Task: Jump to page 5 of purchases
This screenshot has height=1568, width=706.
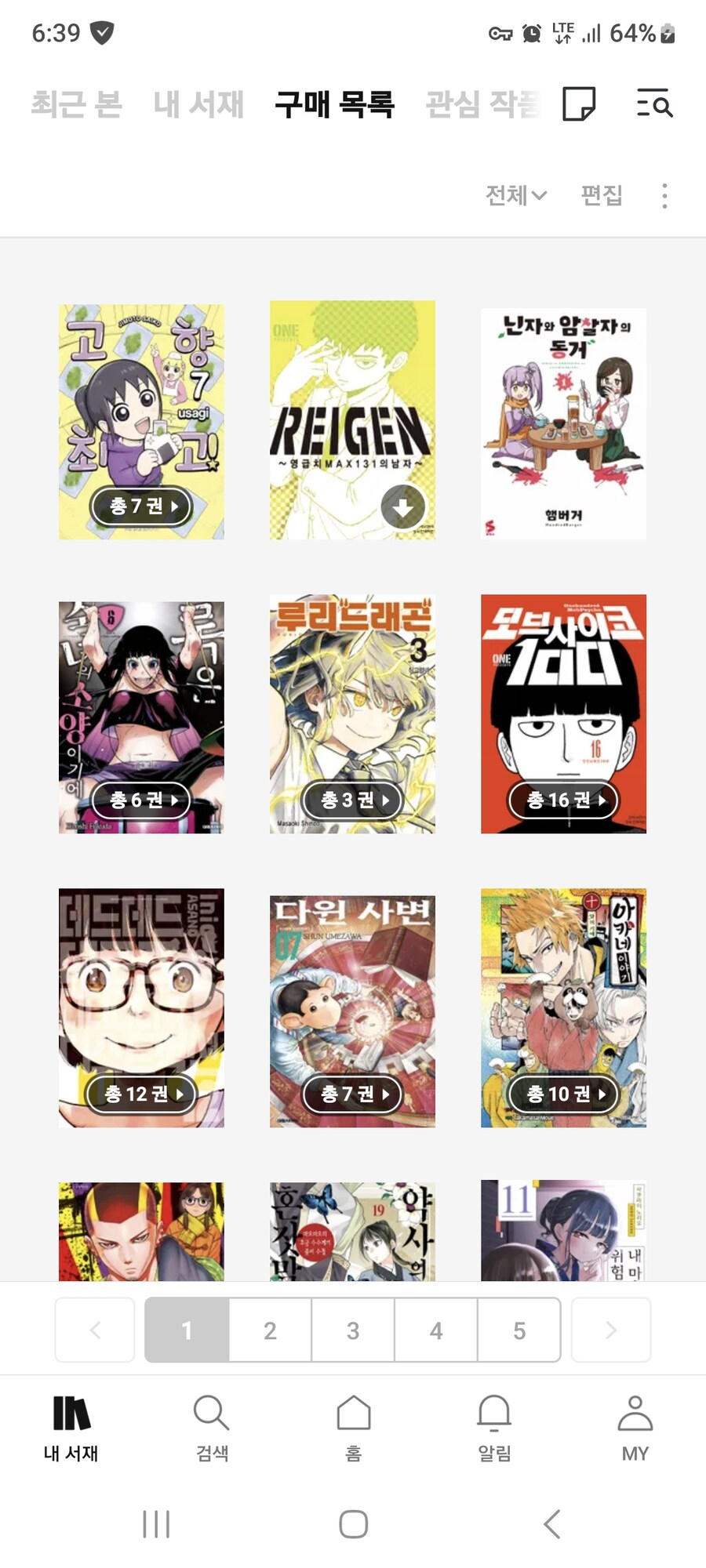Action: (519, 1330)
